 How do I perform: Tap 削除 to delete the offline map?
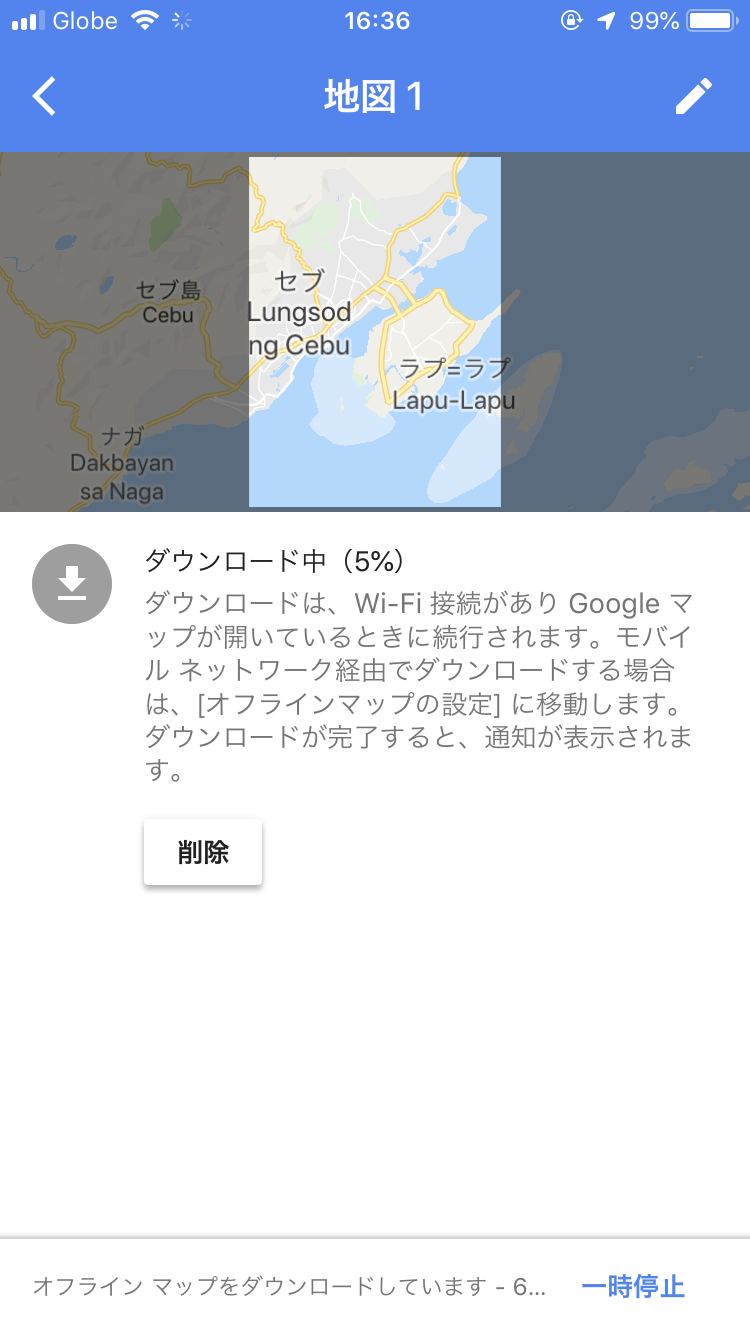(x=202, y=851)
